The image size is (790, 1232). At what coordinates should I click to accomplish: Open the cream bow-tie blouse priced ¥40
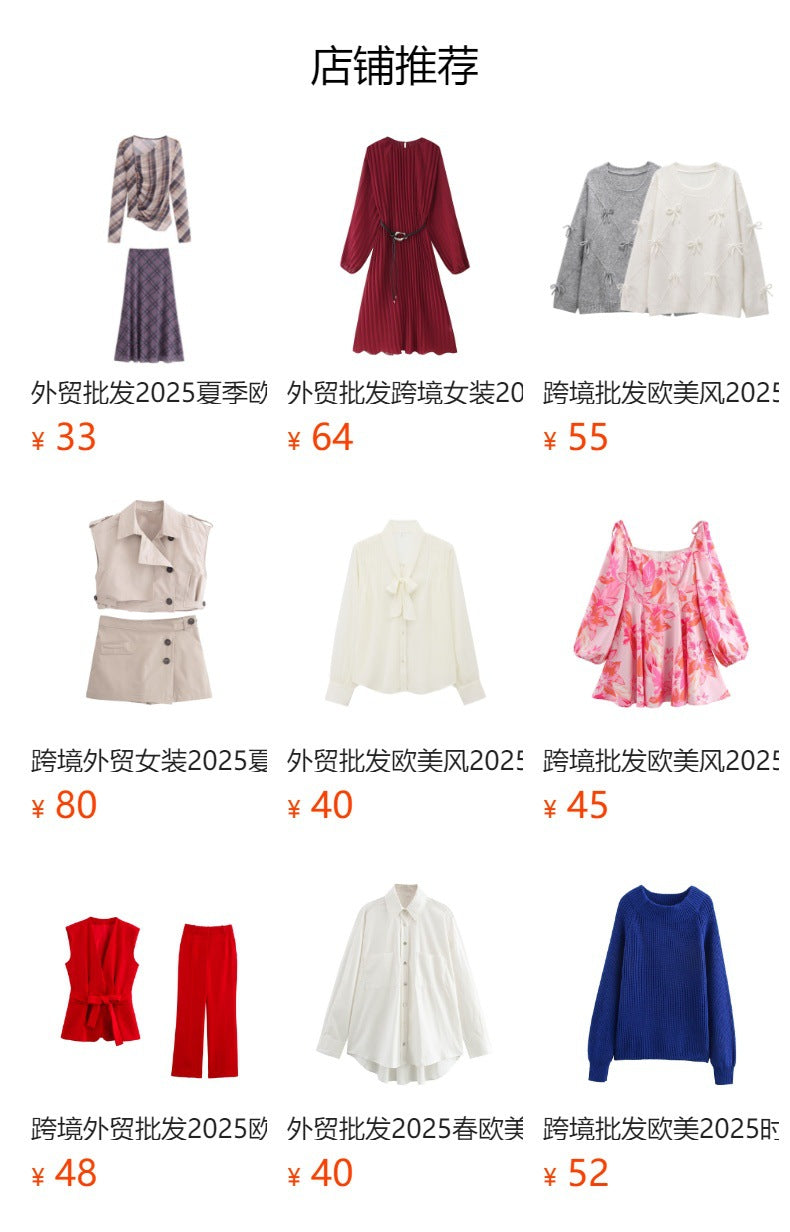point(405,611)
